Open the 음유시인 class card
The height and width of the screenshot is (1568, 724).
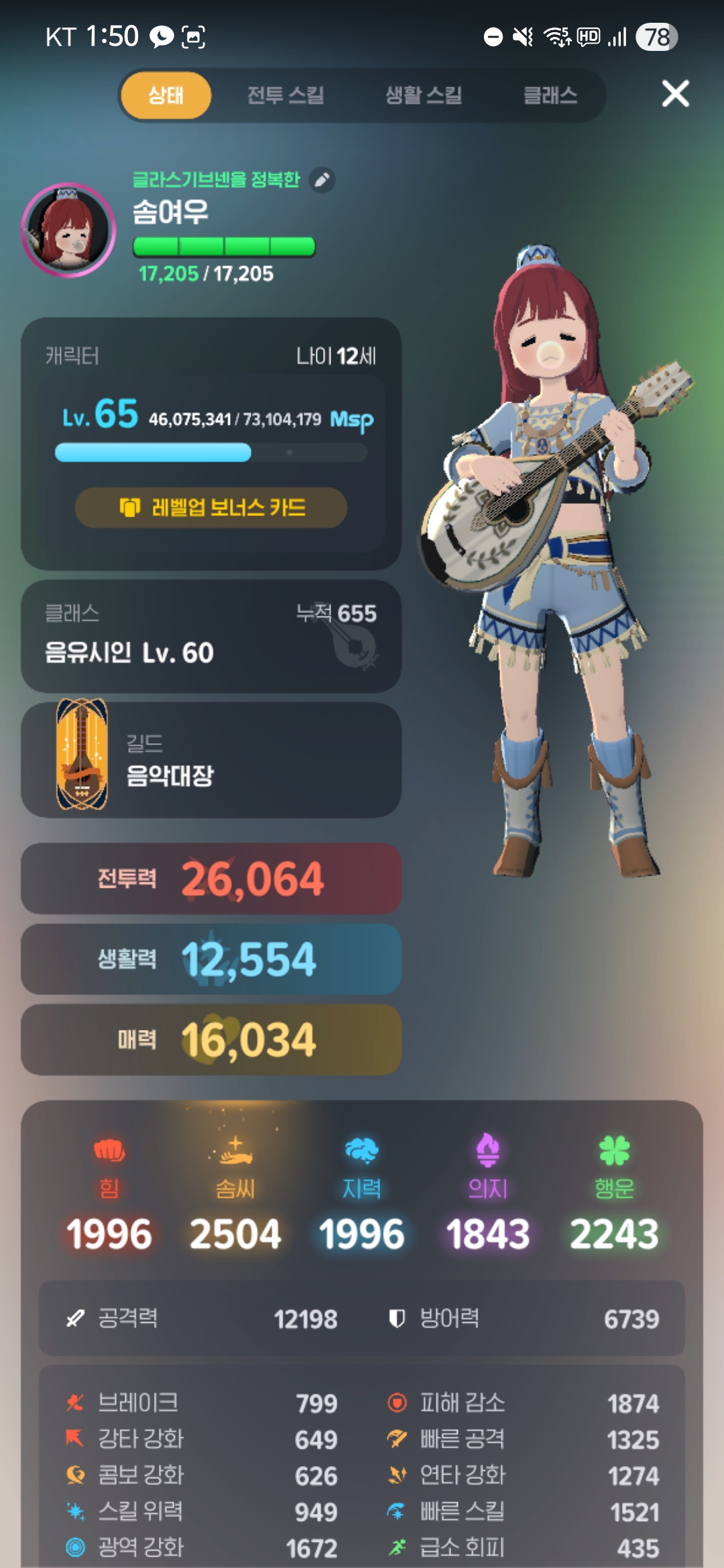(x=211, y=636)
